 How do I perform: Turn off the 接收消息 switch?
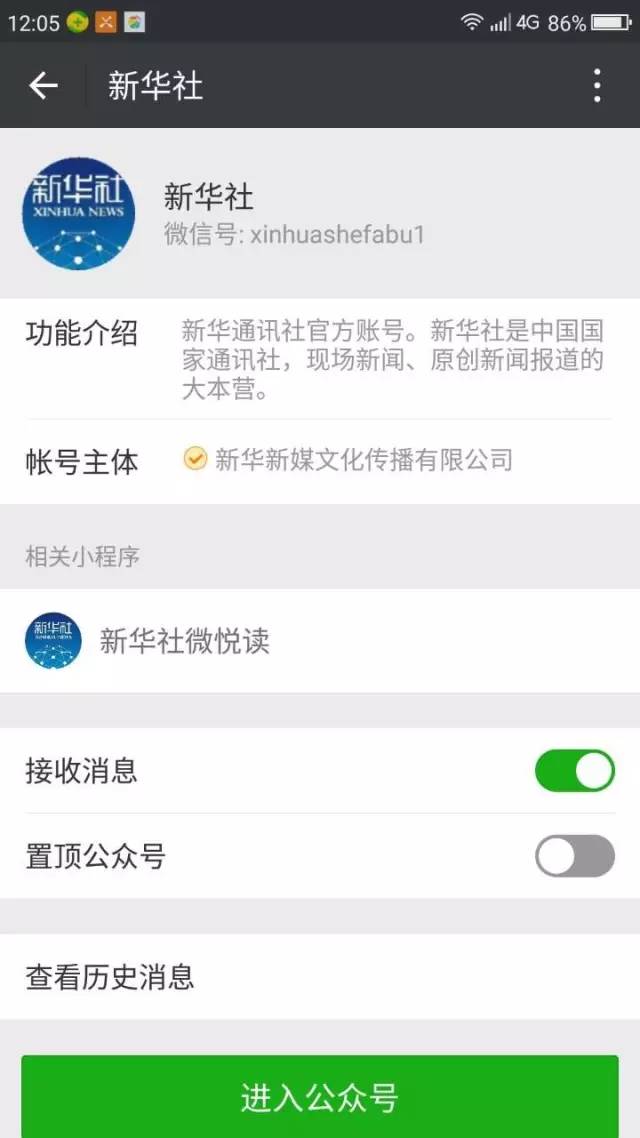574,771
